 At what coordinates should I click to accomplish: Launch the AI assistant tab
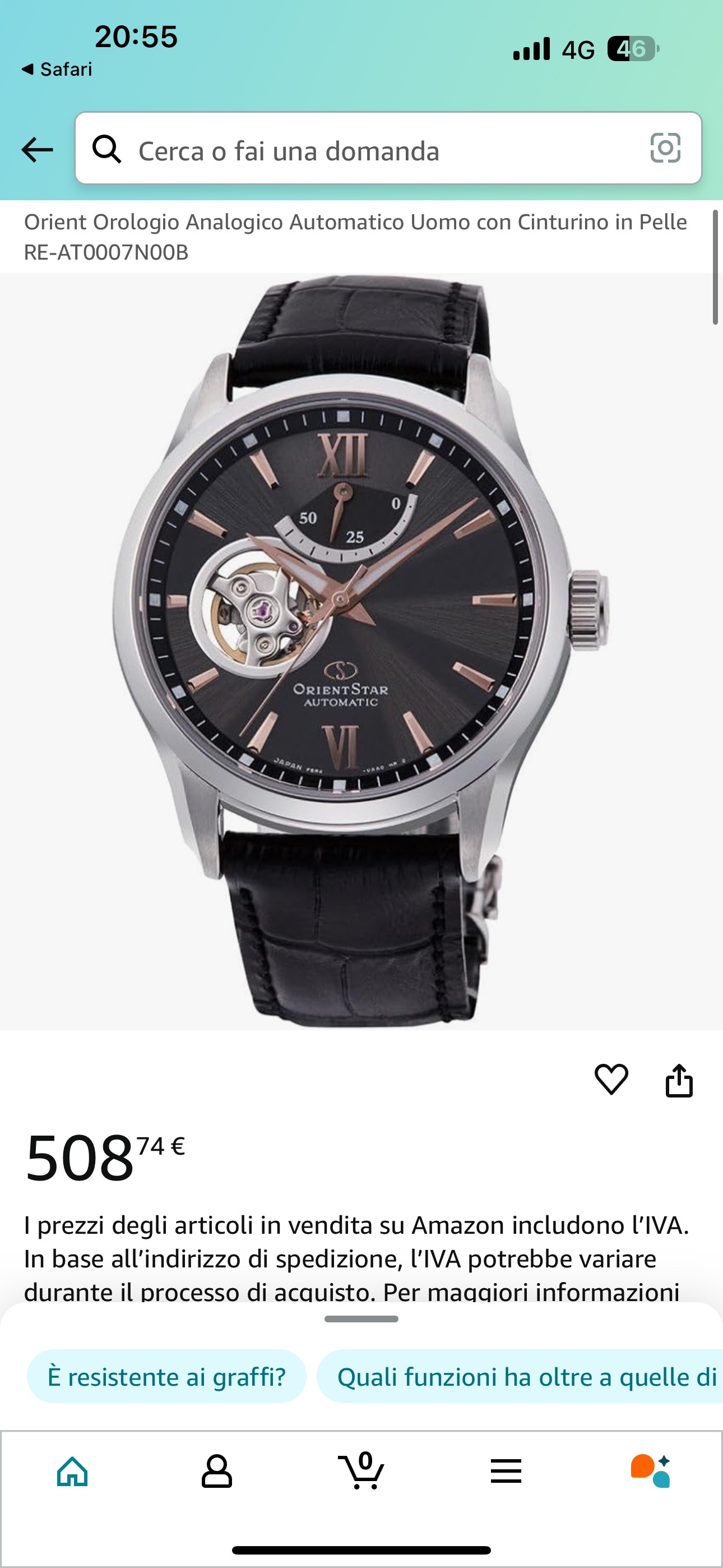650,1472
